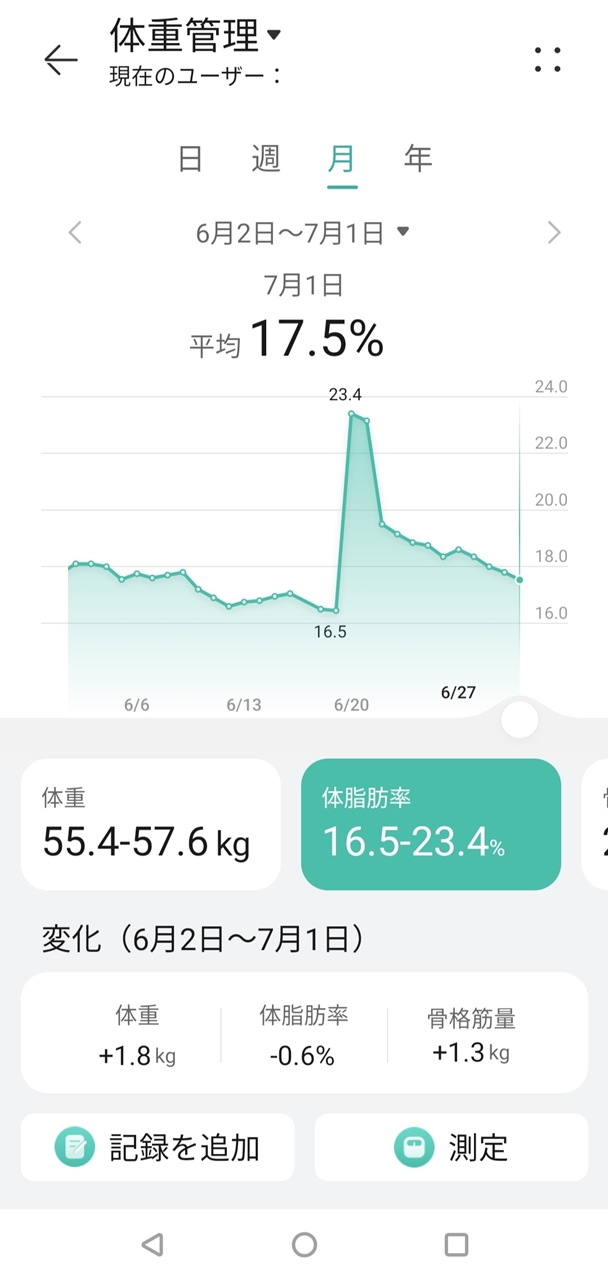Select the 月 tab

pos(342,160)
